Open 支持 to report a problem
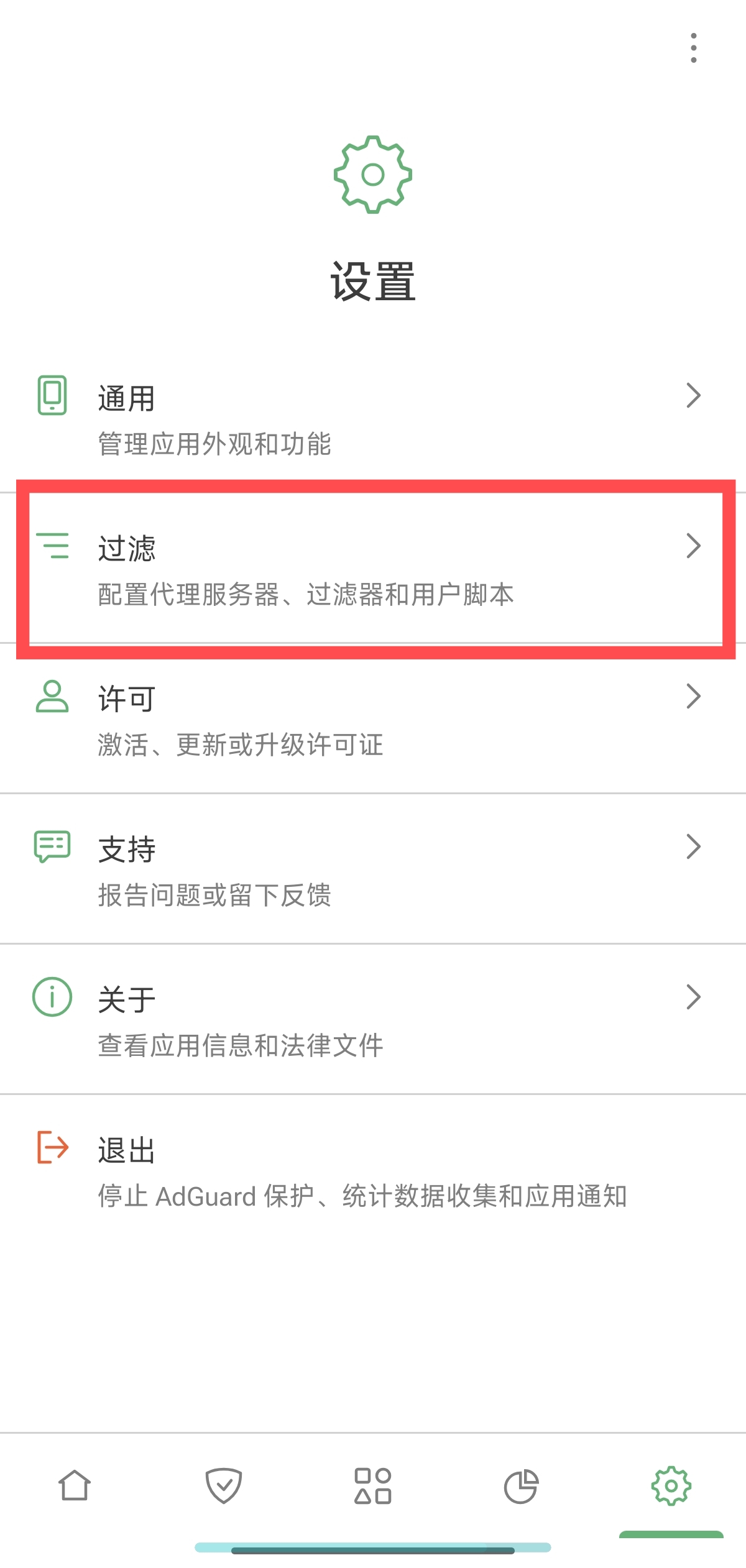The width and height of the screenshot is (746, 1568). click(373, 869)
